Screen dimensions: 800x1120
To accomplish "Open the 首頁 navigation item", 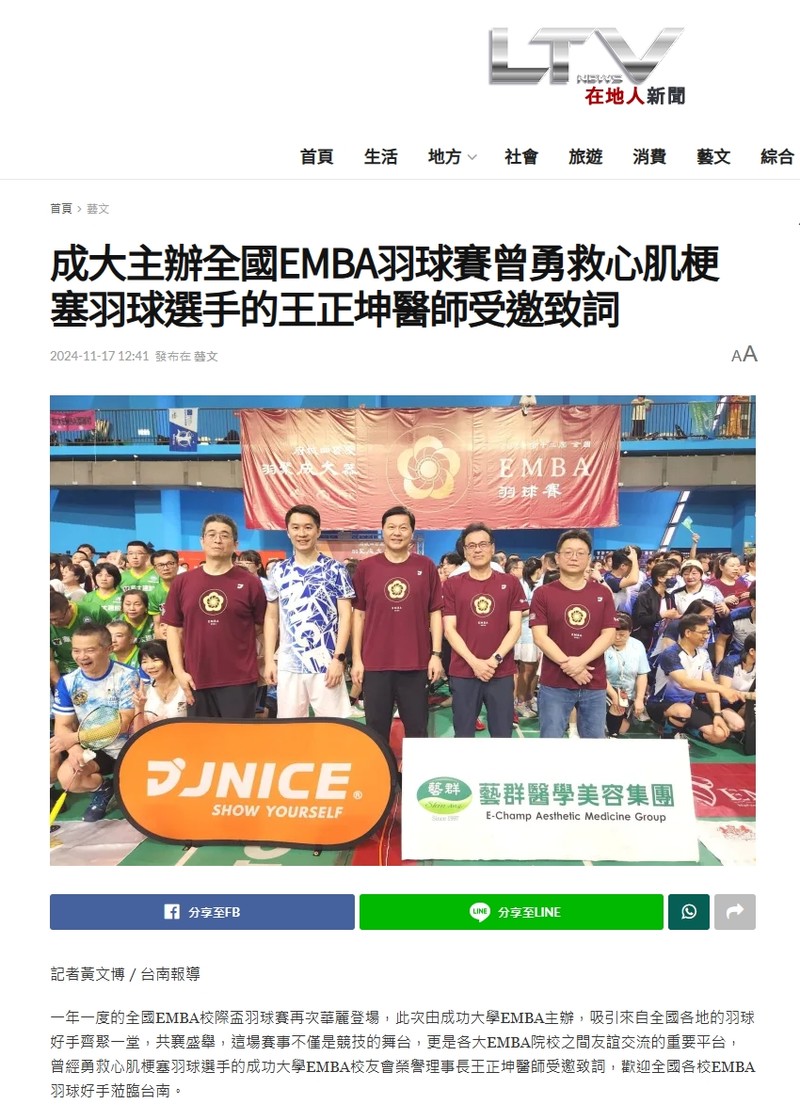I will click(x=316, y=157).
